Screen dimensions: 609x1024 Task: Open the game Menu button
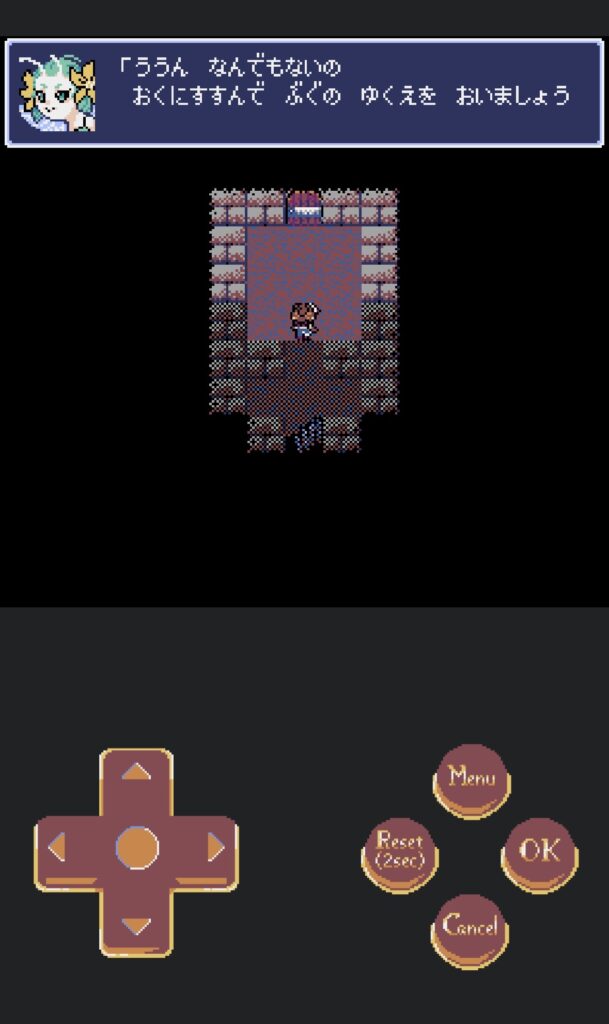(x=471, y=778)
